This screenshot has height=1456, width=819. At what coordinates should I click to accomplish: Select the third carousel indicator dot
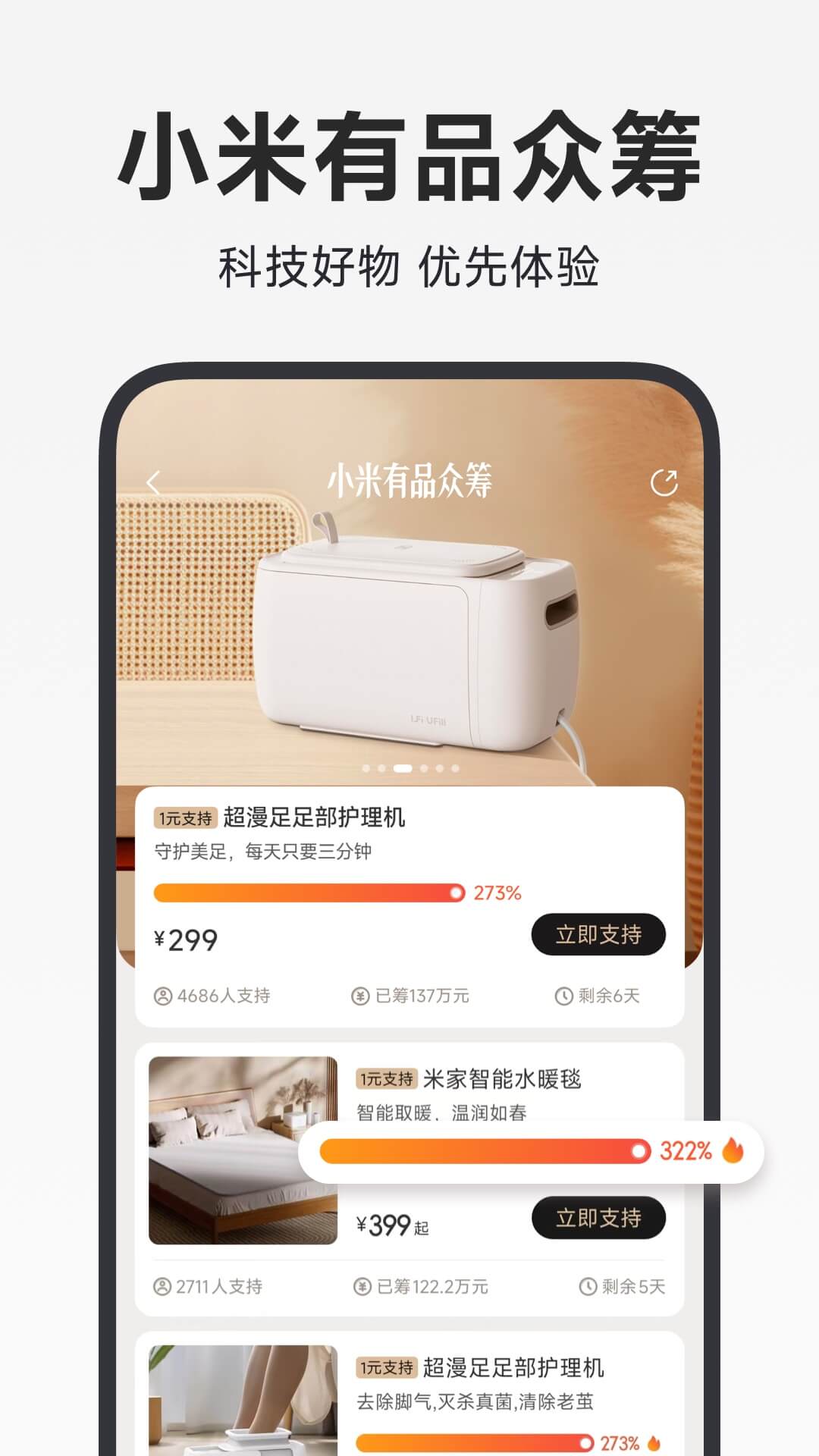(x=401, y=770)
